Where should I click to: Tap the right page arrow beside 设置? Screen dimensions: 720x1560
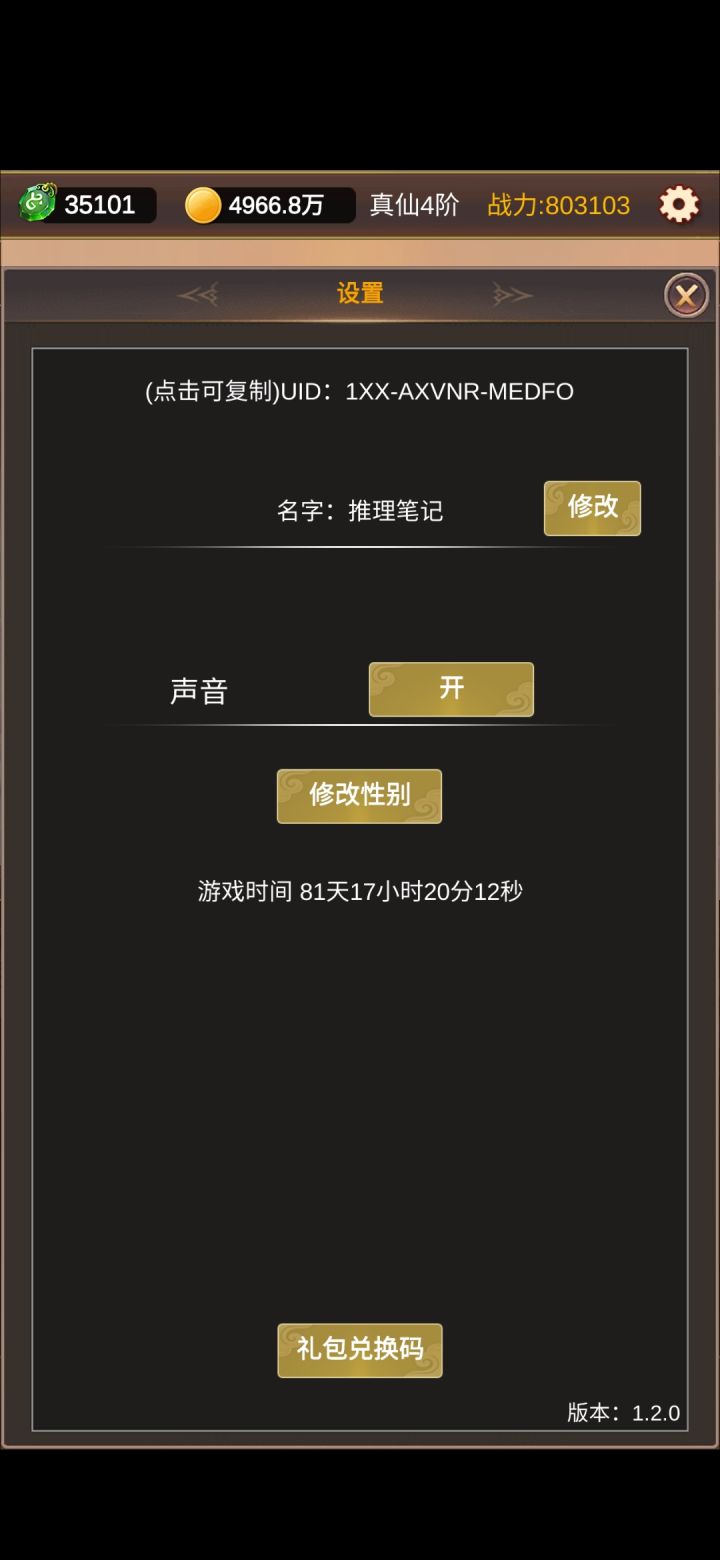[512, 294]
